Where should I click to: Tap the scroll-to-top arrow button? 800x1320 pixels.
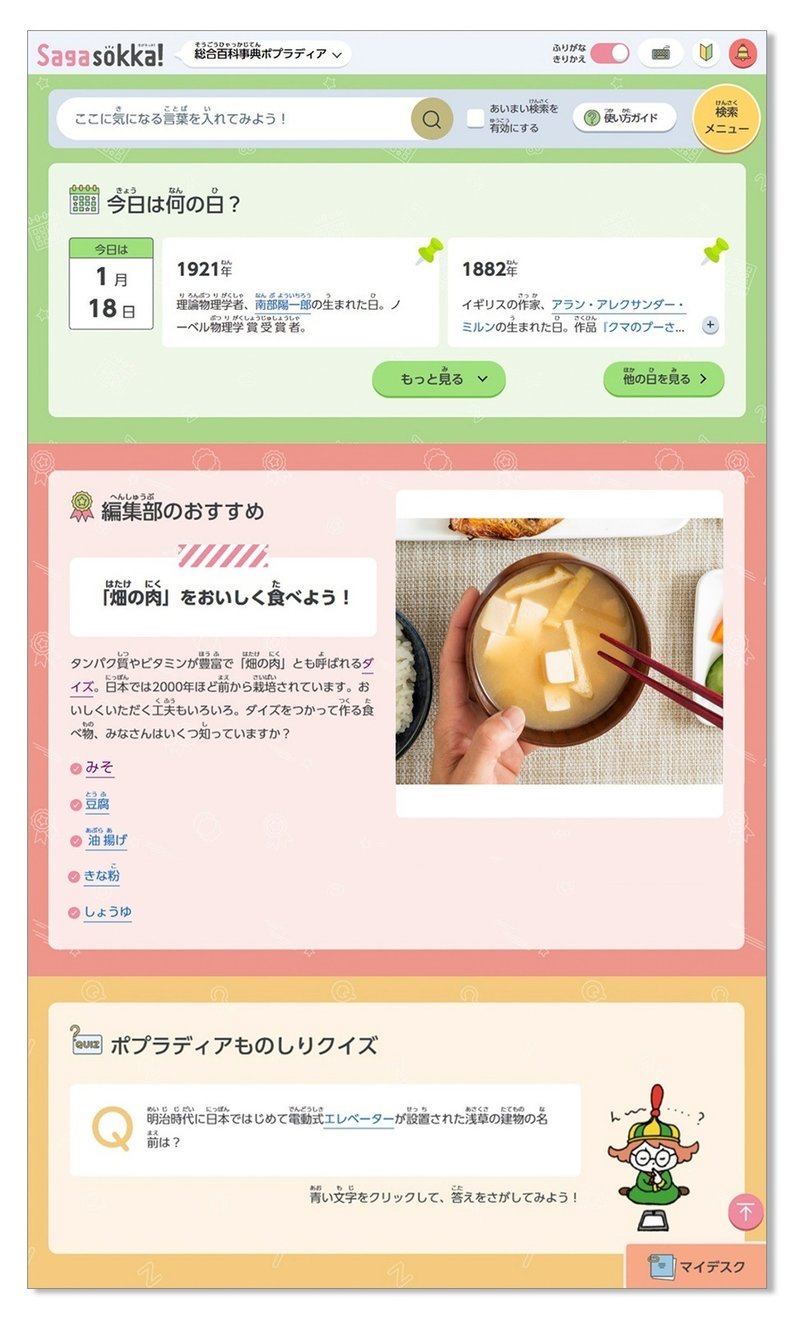tap(745, 1212)
